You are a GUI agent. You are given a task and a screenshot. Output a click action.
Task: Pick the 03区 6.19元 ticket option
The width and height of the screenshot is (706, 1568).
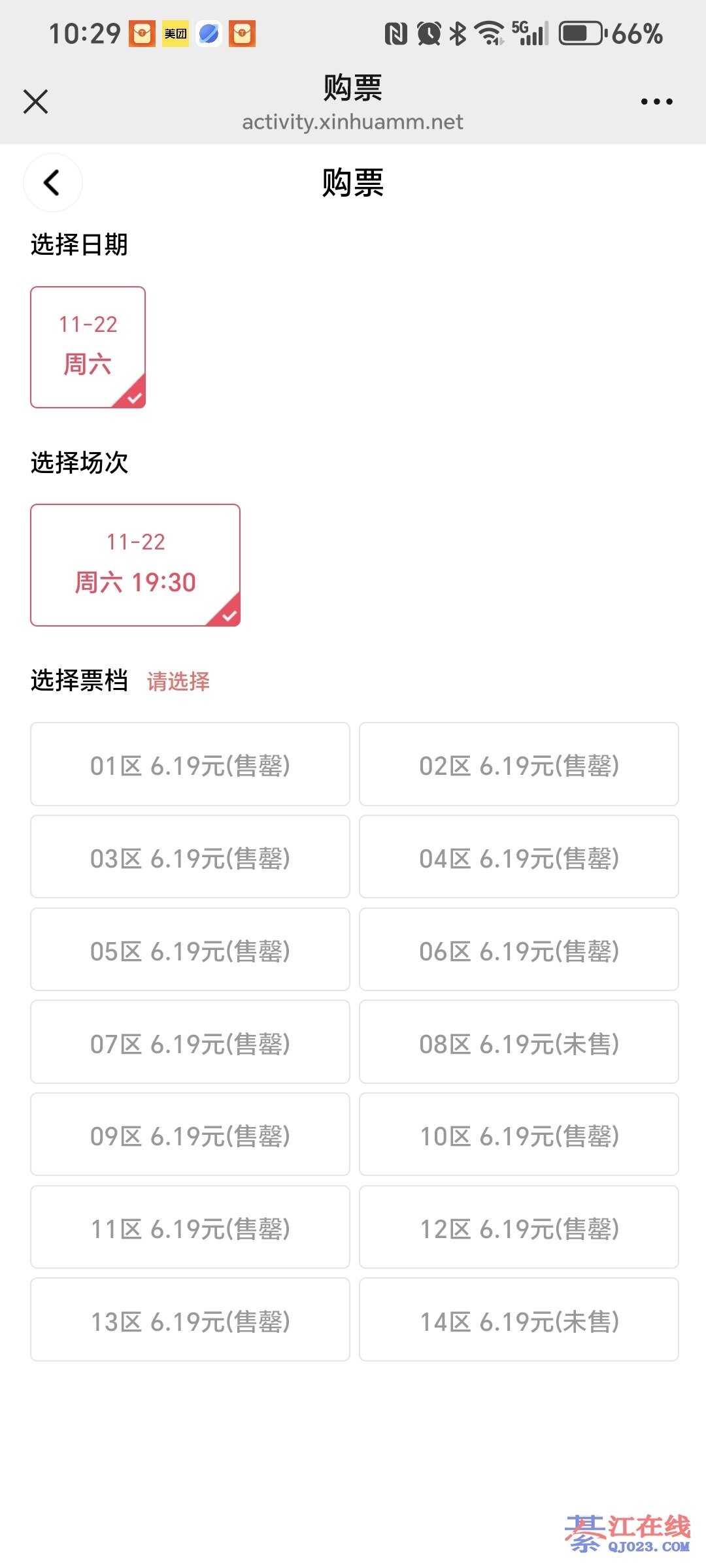point(190,857)
